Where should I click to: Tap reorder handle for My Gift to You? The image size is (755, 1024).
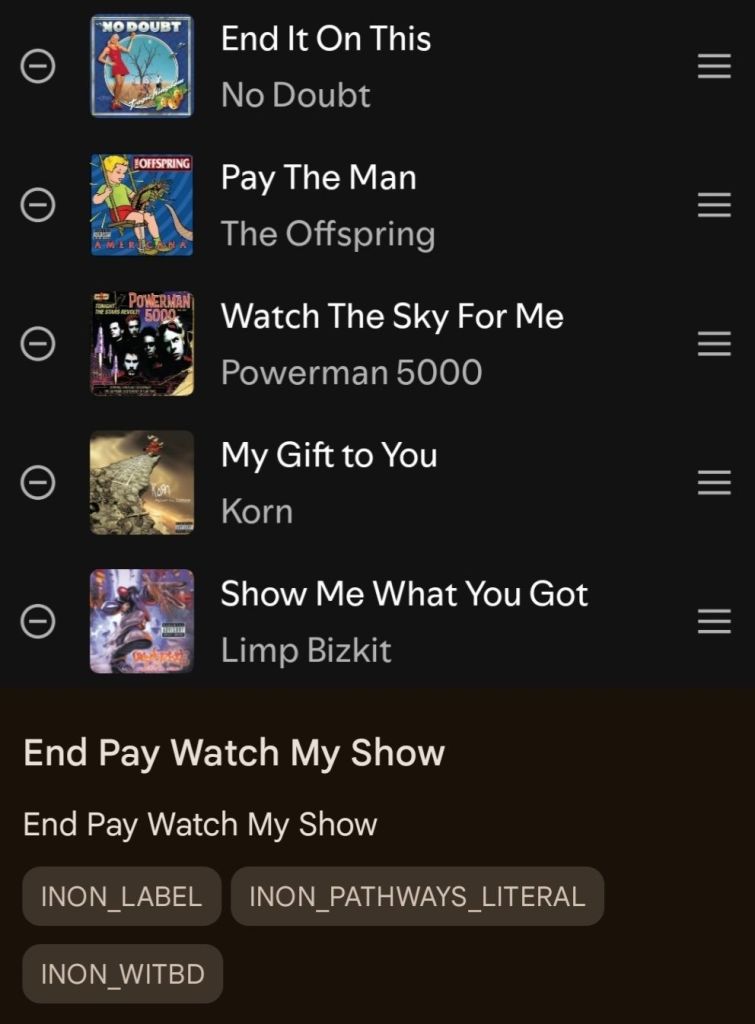[x=714, y=483]
